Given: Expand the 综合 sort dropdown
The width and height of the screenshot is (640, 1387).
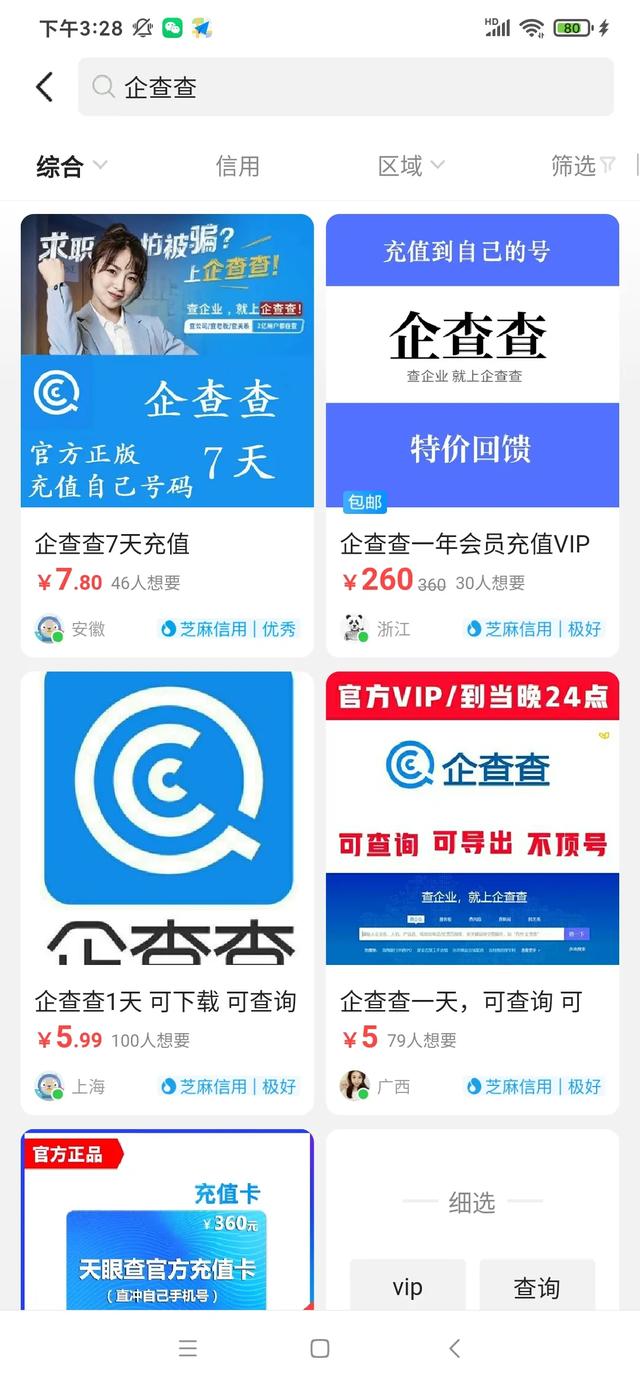Looking at the screenshot, I should tap(71, 166).
